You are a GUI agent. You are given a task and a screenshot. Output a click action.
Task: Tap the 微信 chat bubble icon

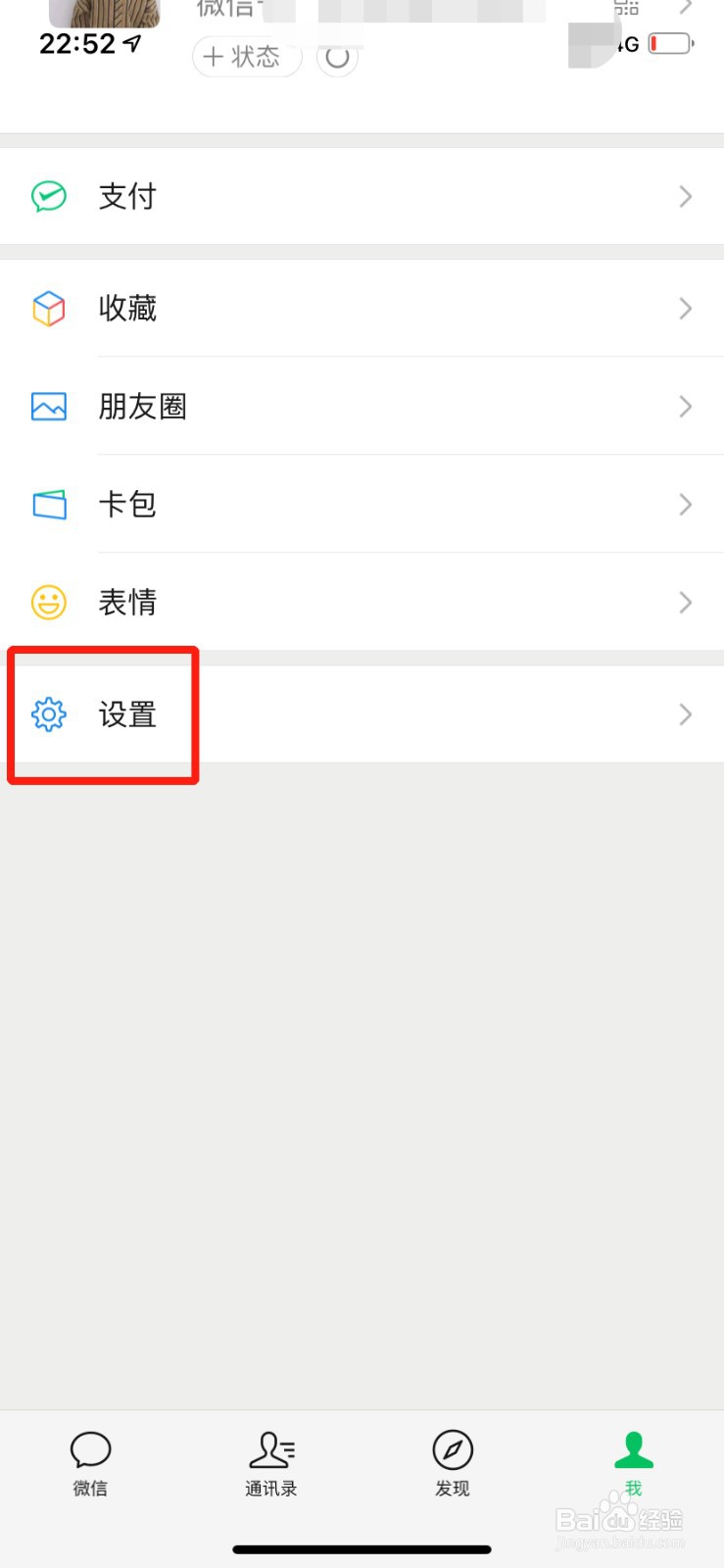click(90, 1448)
